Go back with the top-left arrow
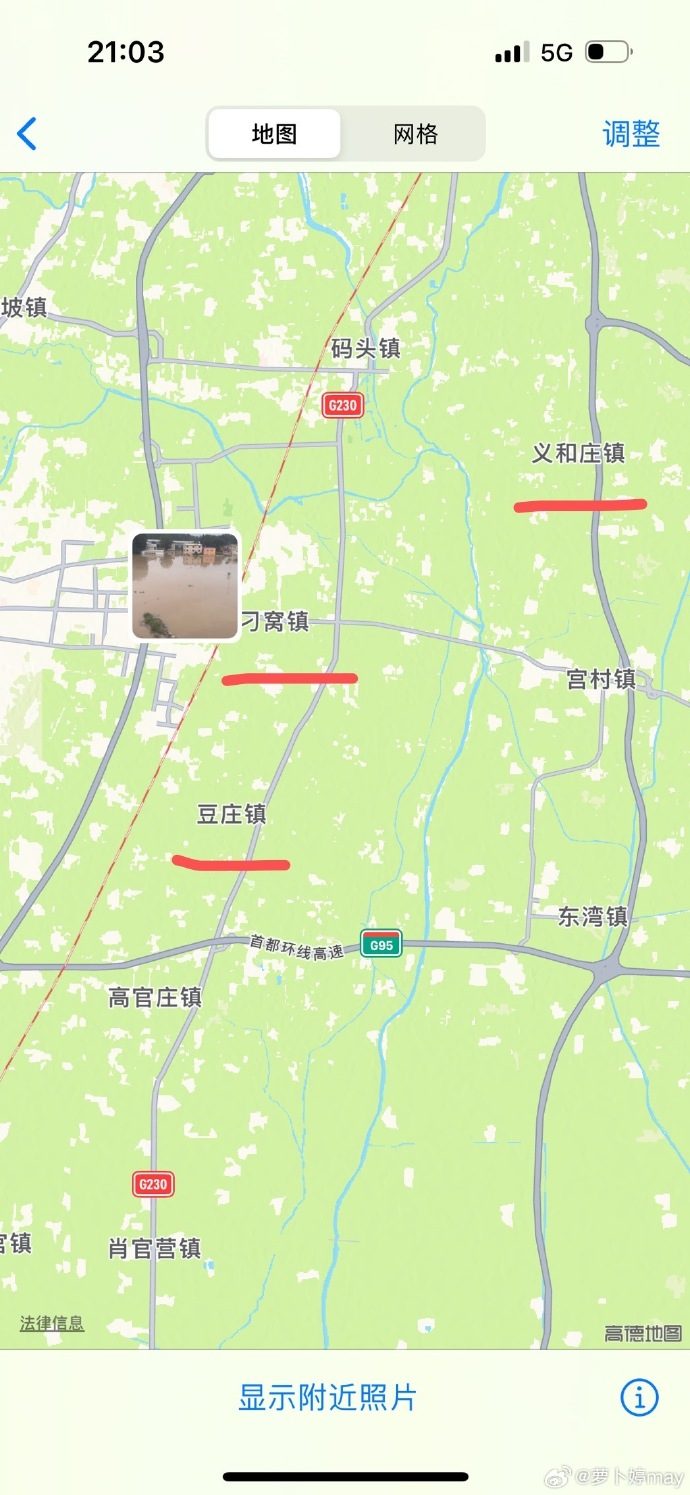 pyautogui.click(x=27, y=134)
